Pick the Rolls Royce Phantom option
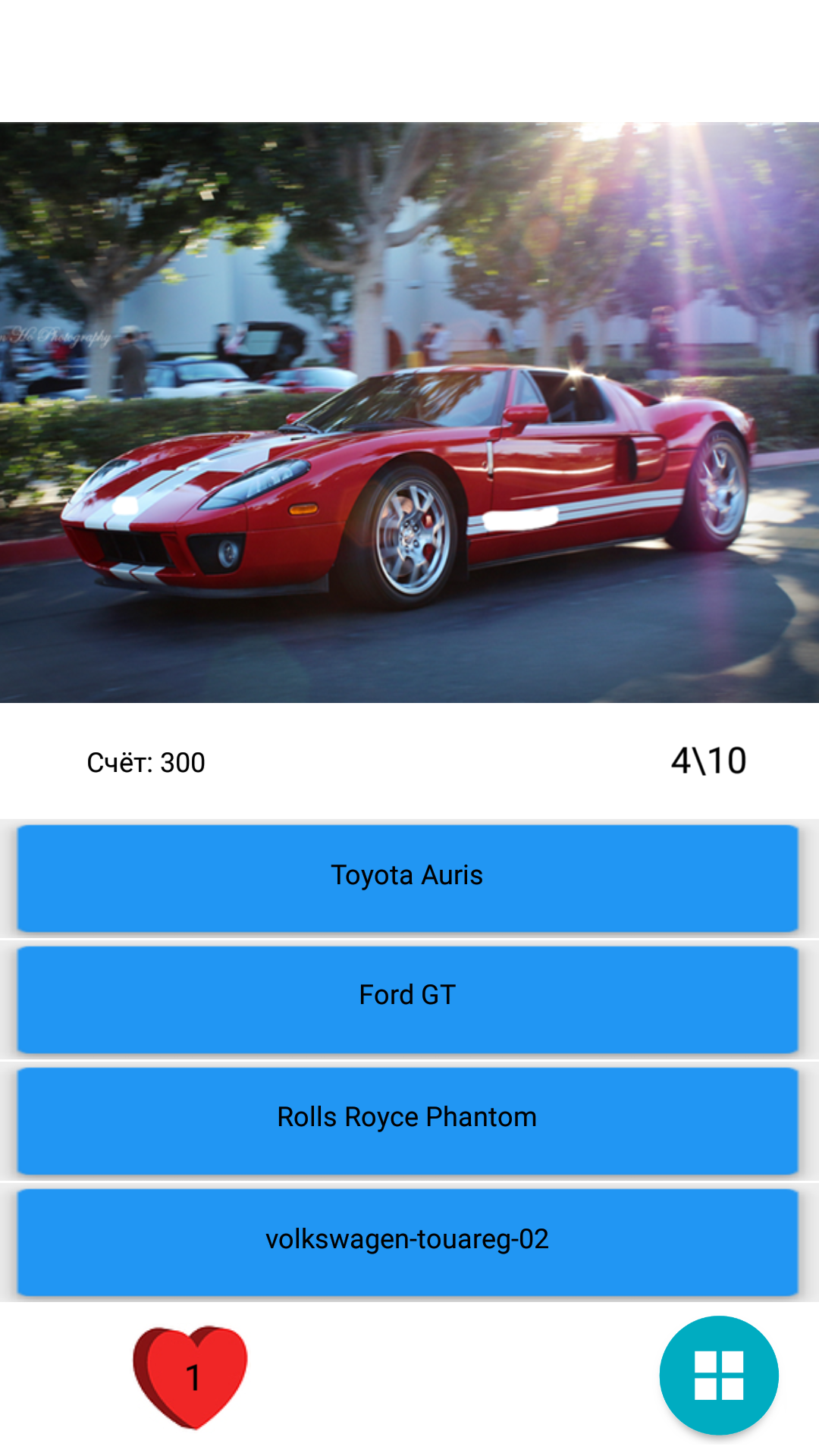The width and height of the screenshot is (819, 1456). coord(407,1119)
